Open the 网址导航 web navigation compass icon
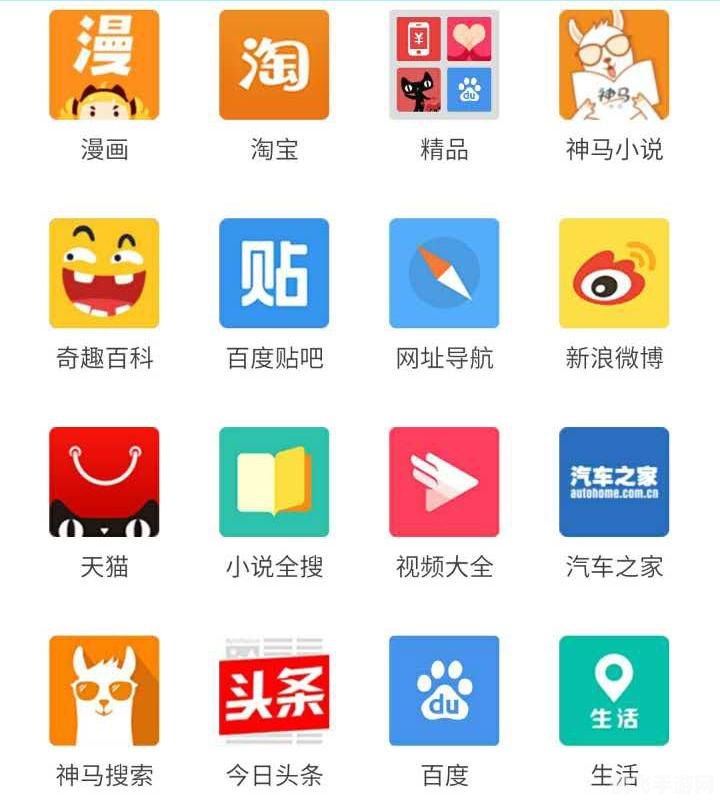 [x=445, y=272]
